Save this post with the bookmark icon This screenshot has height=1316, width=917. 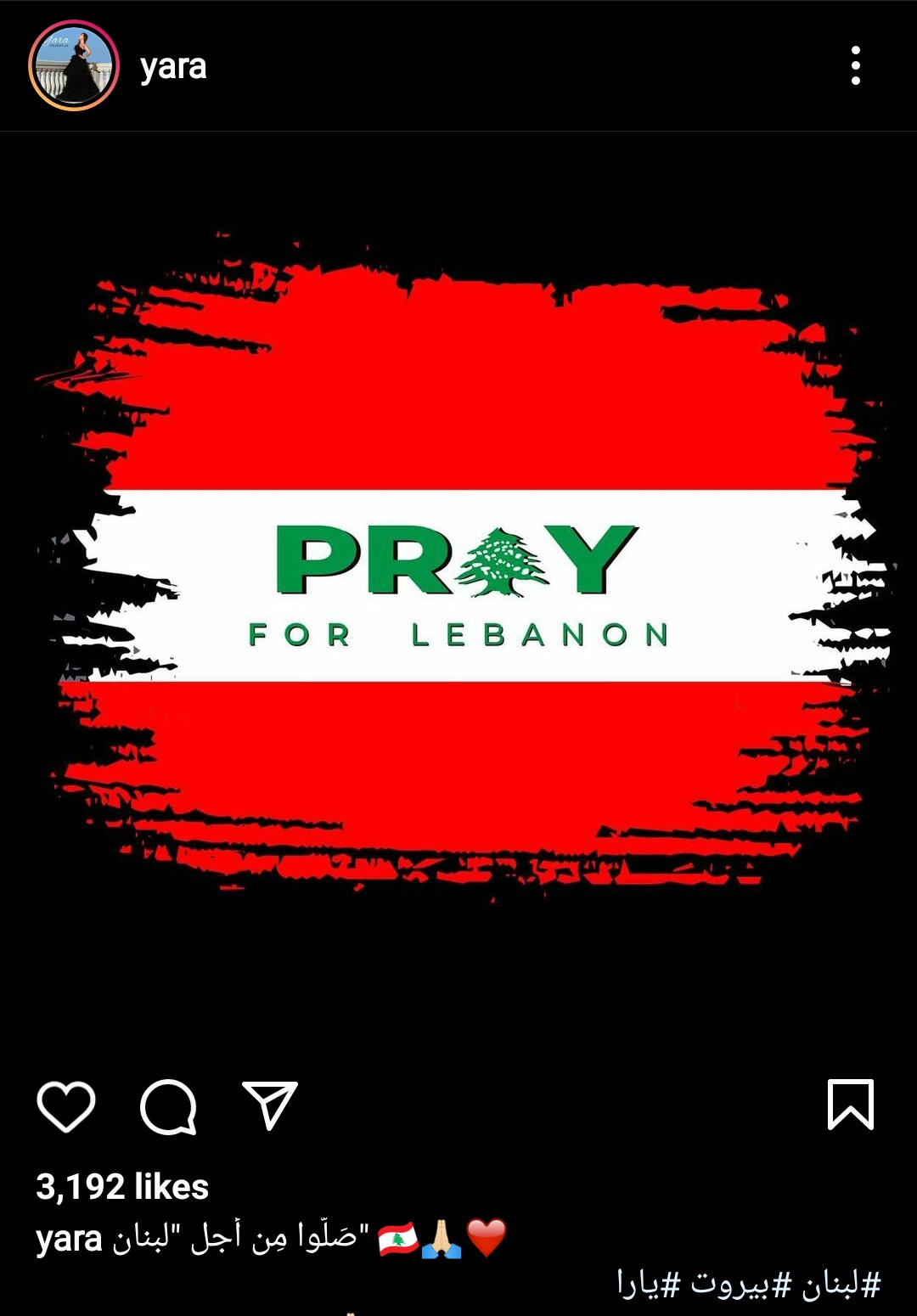(x=850, y=1105)
